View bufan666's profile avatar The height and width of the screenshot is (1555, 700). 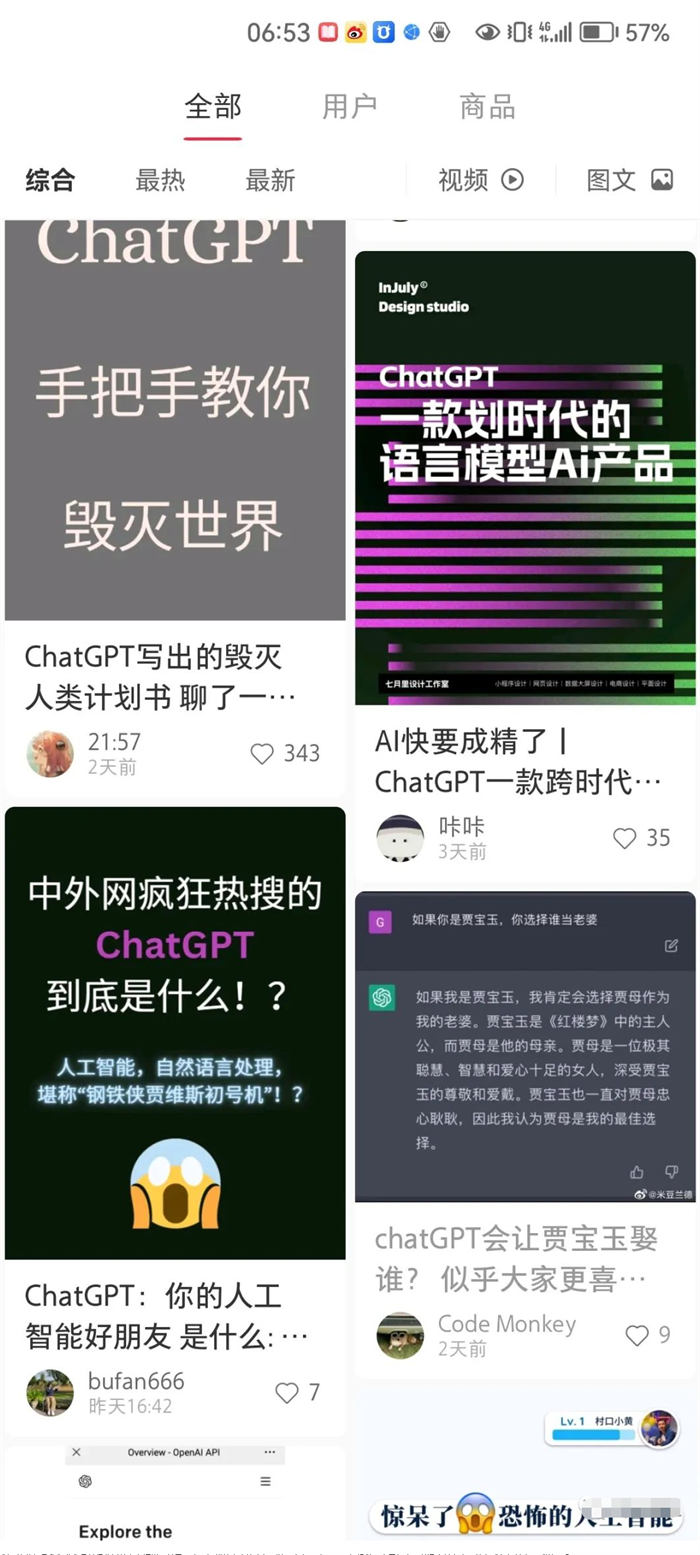click(x=50, y=1392)
